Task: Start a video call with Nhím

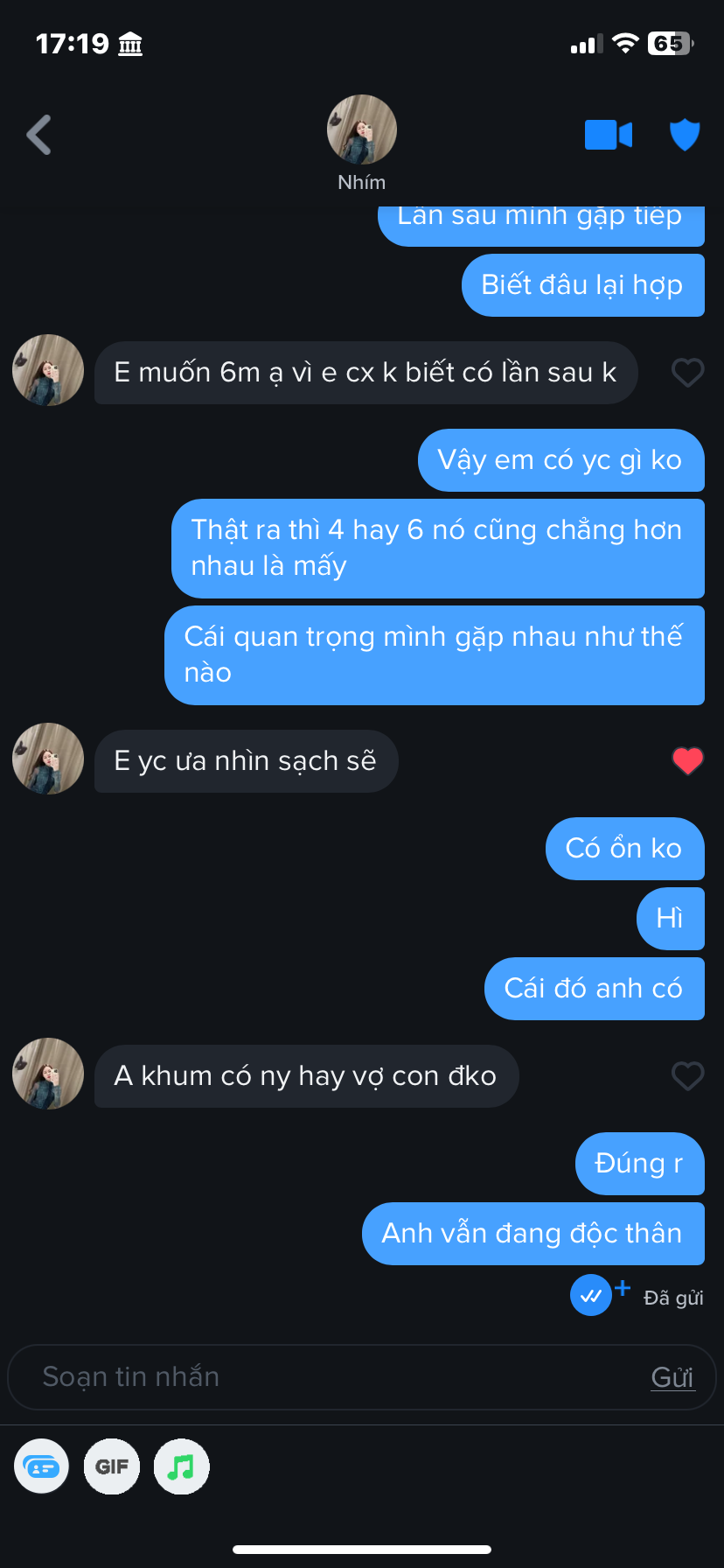Action: [x=608, y=135]
